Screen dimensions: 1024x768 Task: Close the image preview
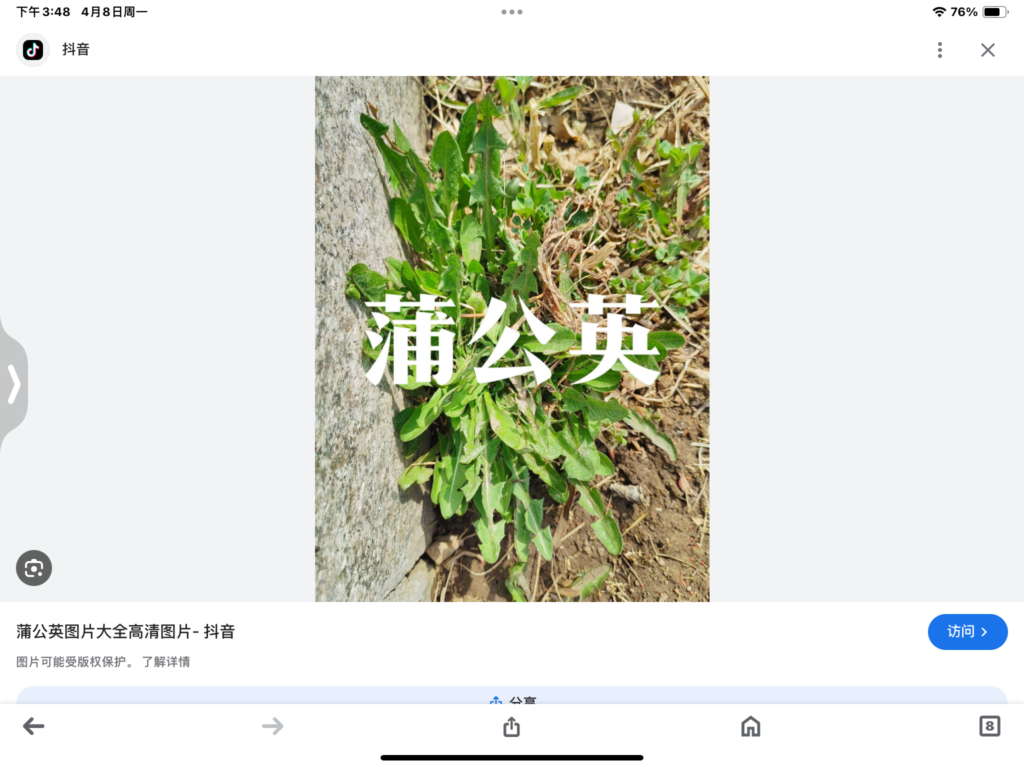coord(987,50)
